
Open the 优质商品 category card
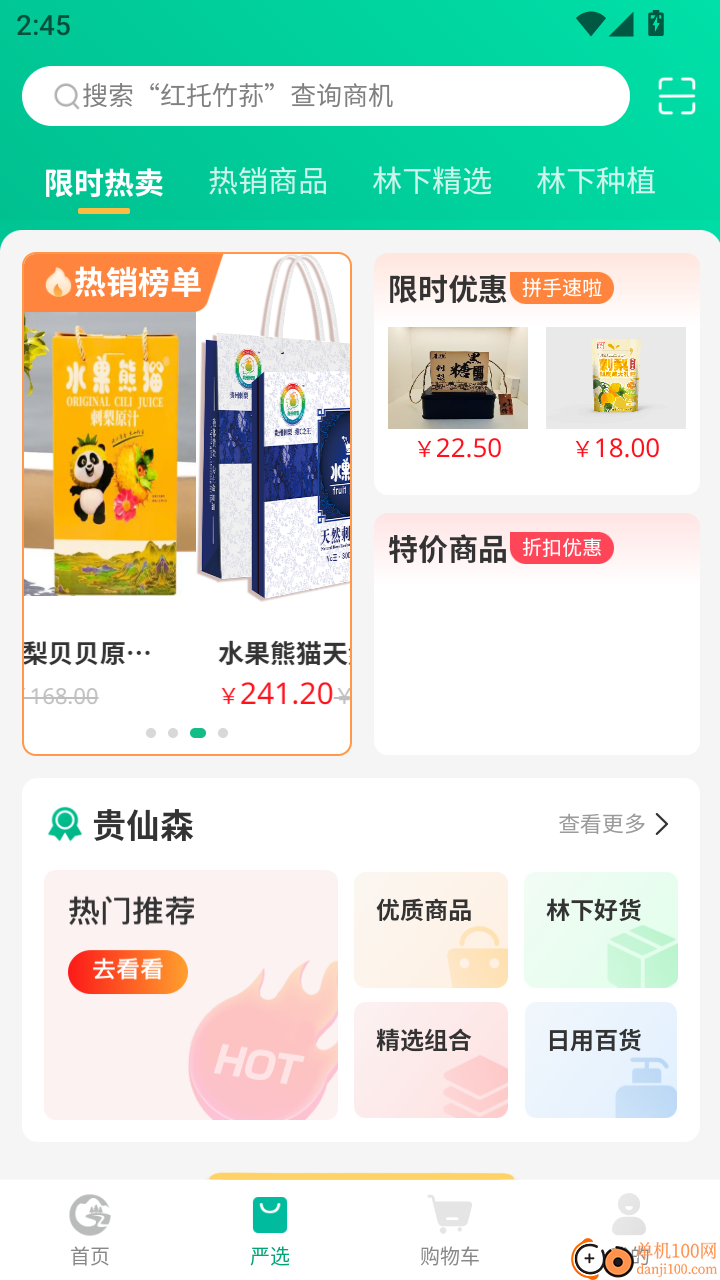pos(430,929)
